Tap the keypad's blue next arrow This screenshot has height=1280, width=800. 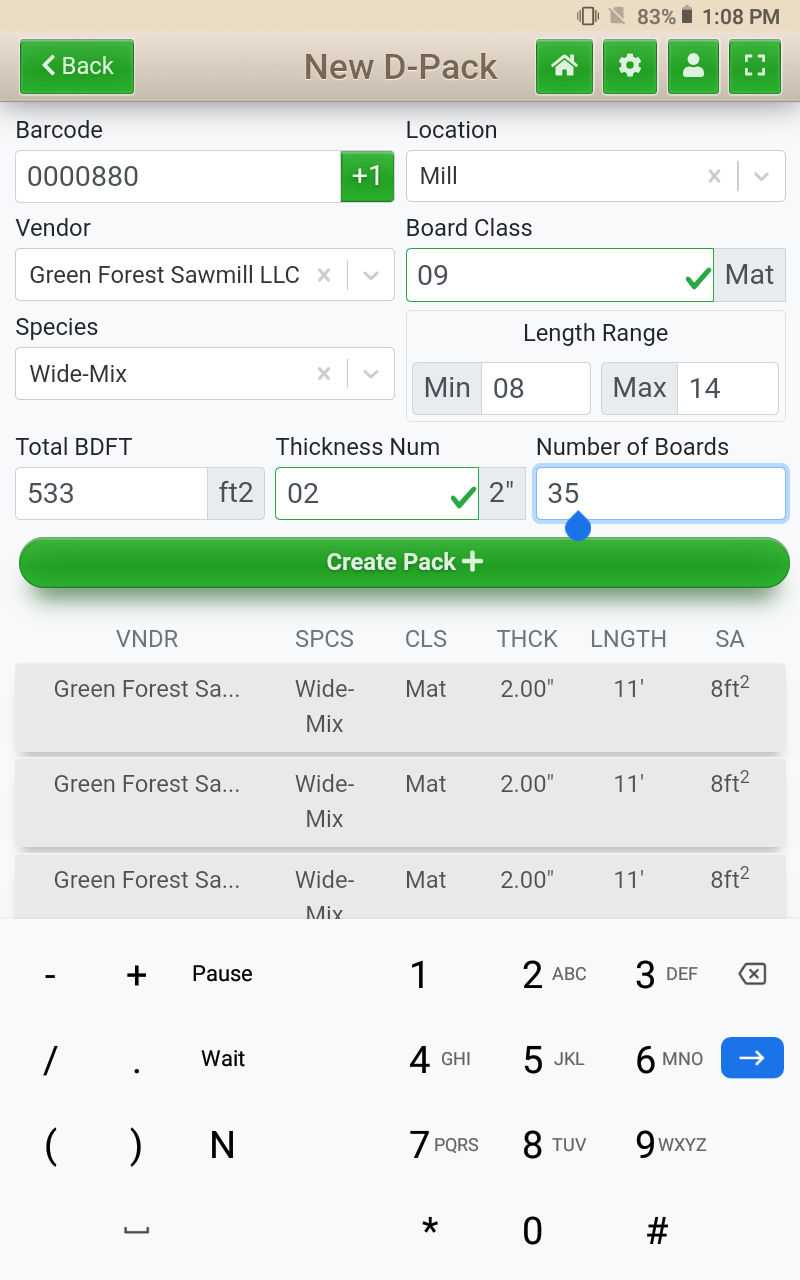point(752,1058)
